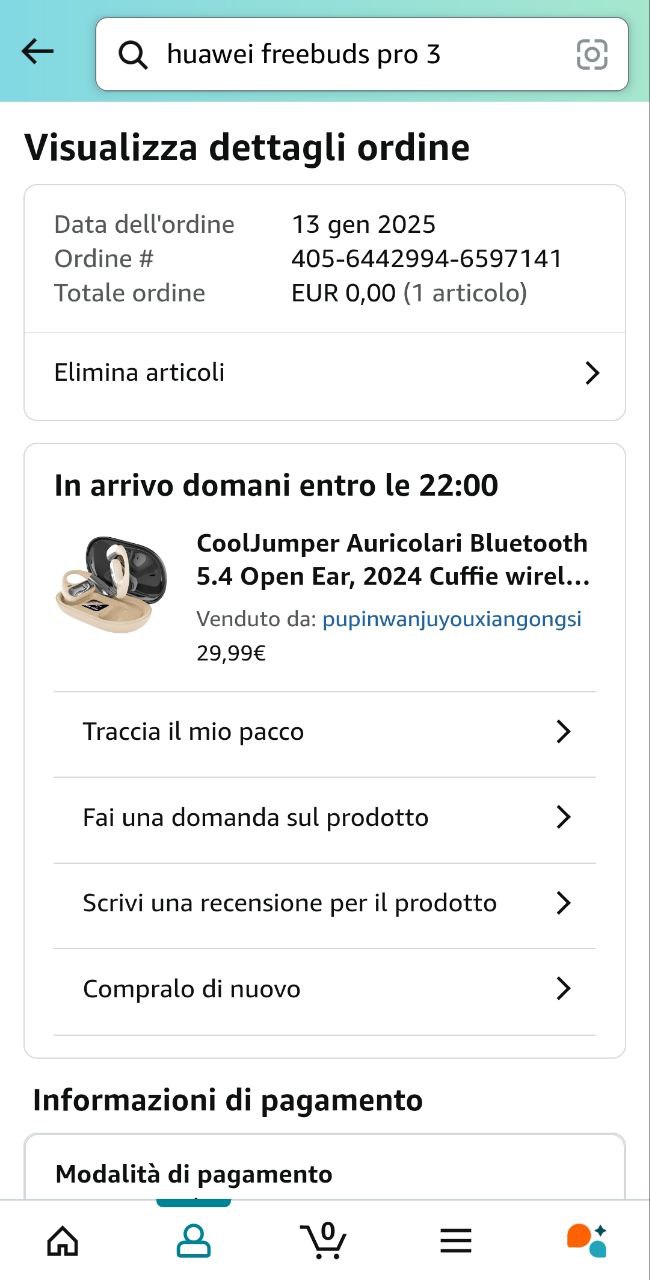Viewport: 650px width, 1280px height.
Task: Choose Scrivi una recensione per il prodotto
Action: coord(324,904)
